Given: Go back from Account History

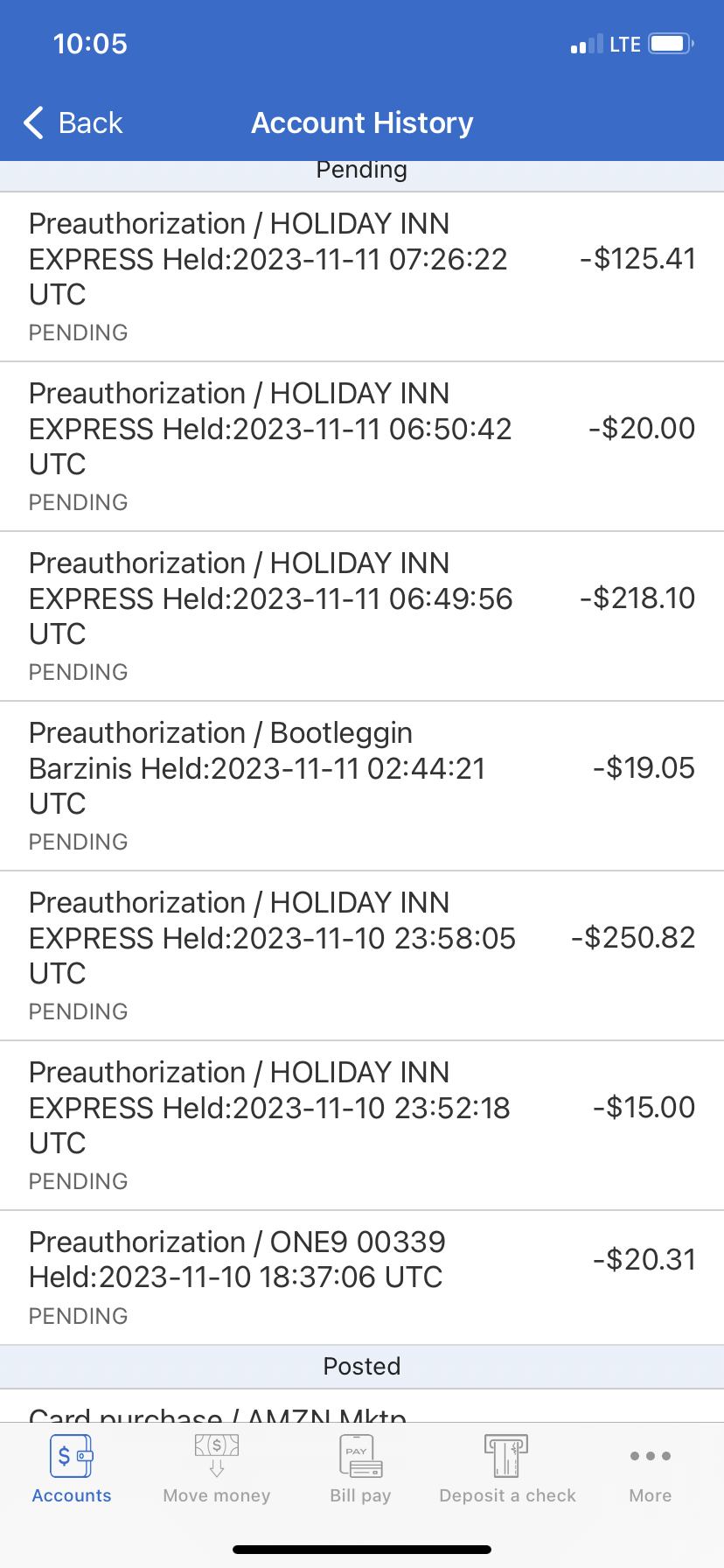Looking at the screenshot, I should click(73, 123).
